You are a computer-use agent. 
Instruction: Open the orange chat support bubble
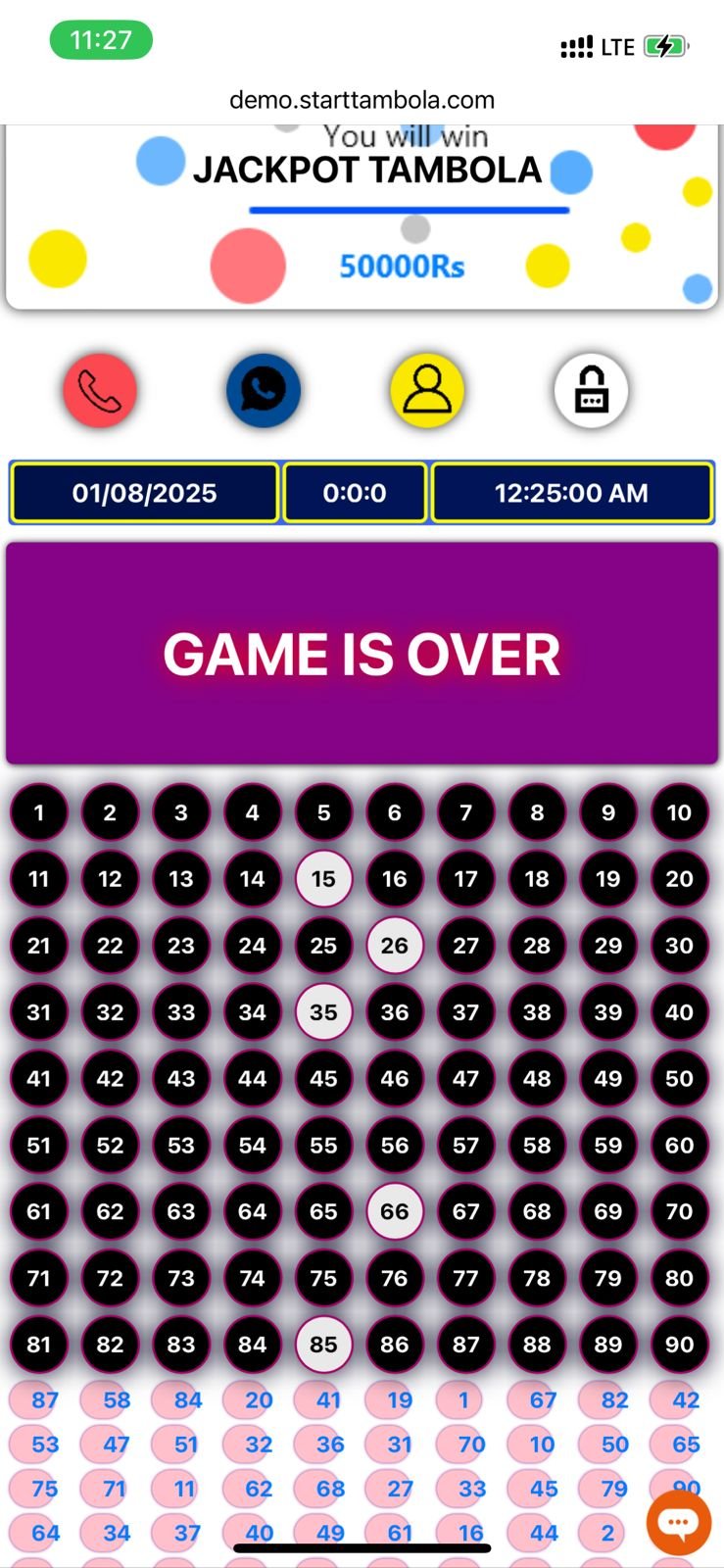(x=678, y=1522)
